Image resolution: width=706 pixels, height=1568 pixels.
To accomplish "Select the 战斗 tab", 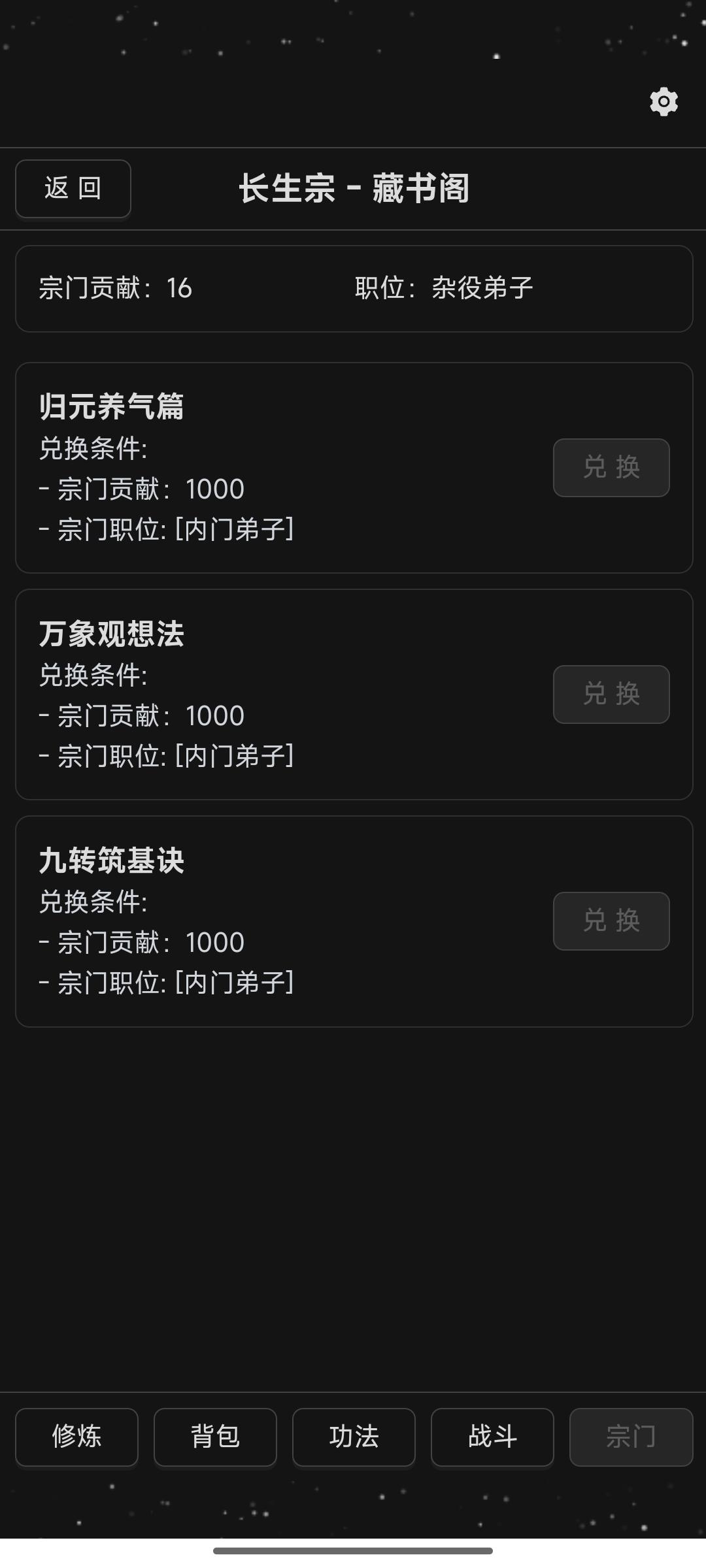I will click(492, 1437).
